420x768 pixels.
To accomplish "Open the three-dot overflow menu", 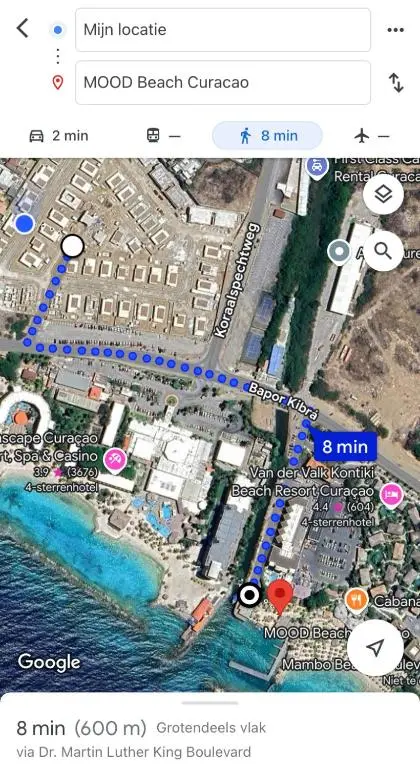I will pyautogui.click(x=395, y=30).
